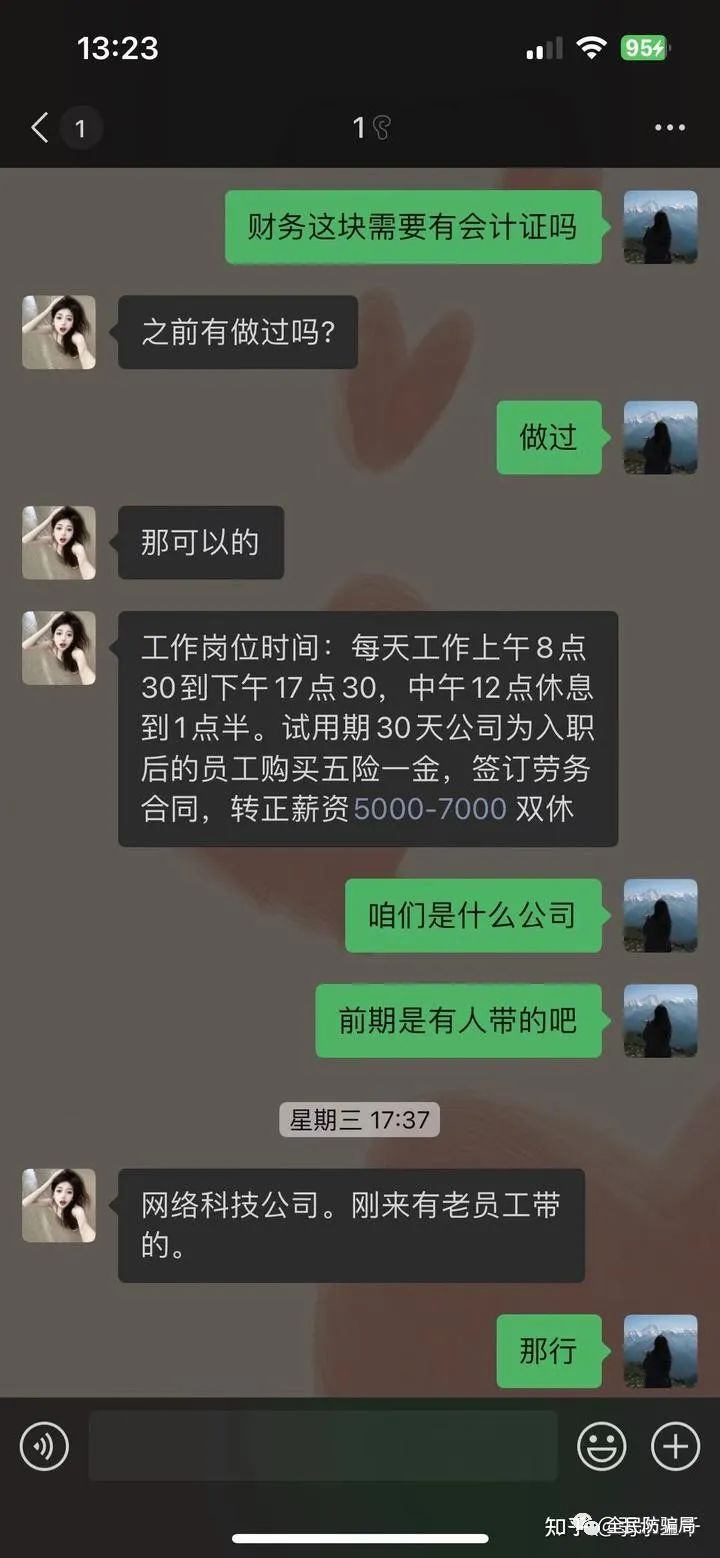720x1558 pixels.
Task: Go back to the chat list
Action: [x=40, y=128]
